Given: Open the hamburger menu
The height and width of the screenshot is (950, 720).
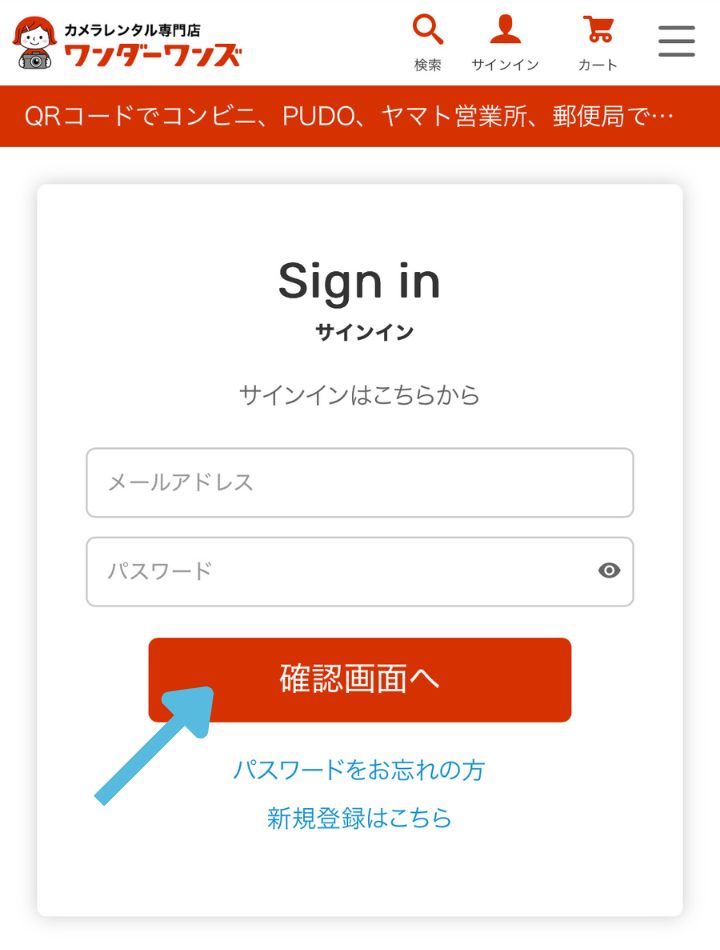Looking at the screenshot, I should coord(677,41).
